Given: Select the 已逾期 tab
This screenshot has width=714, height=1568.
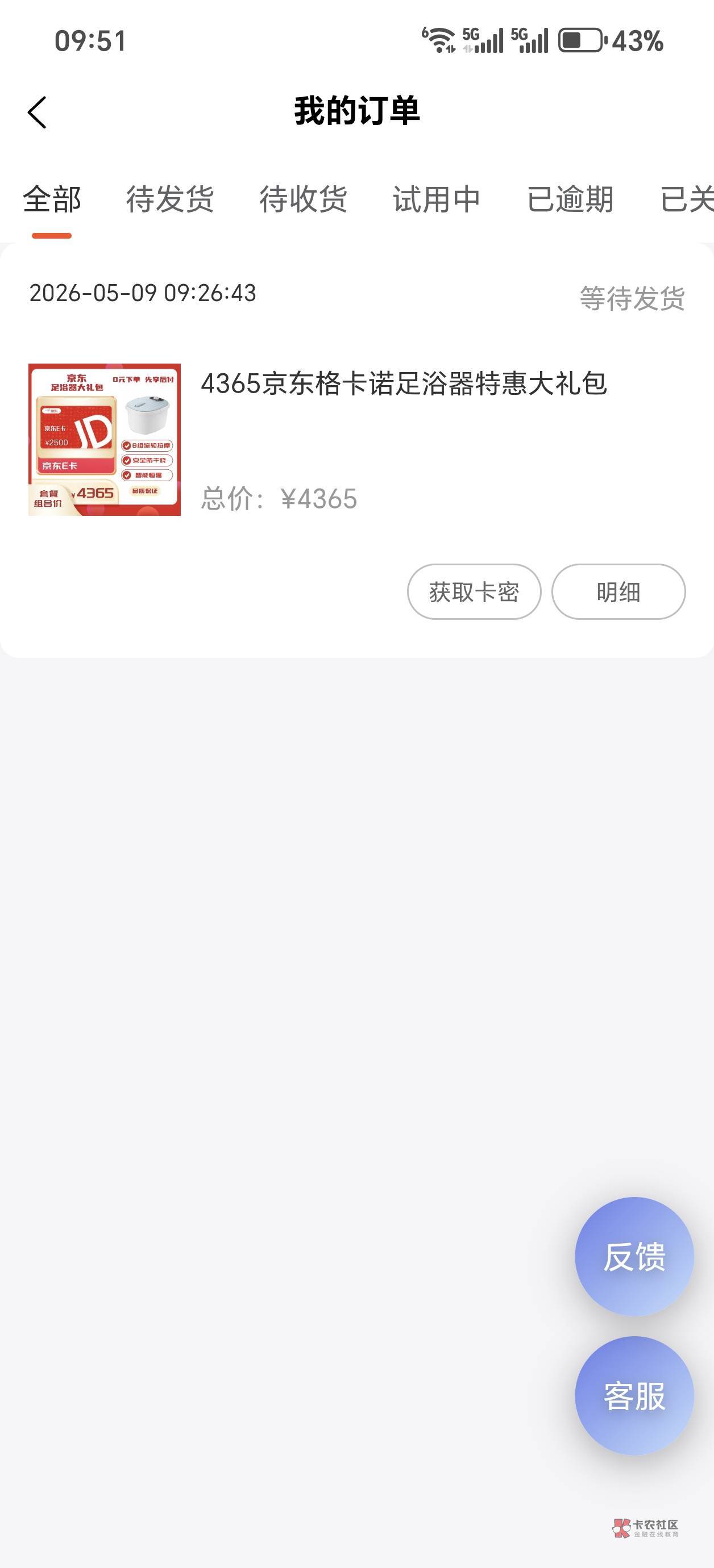Looking at the screenshot, I should (x=570, y=199).
